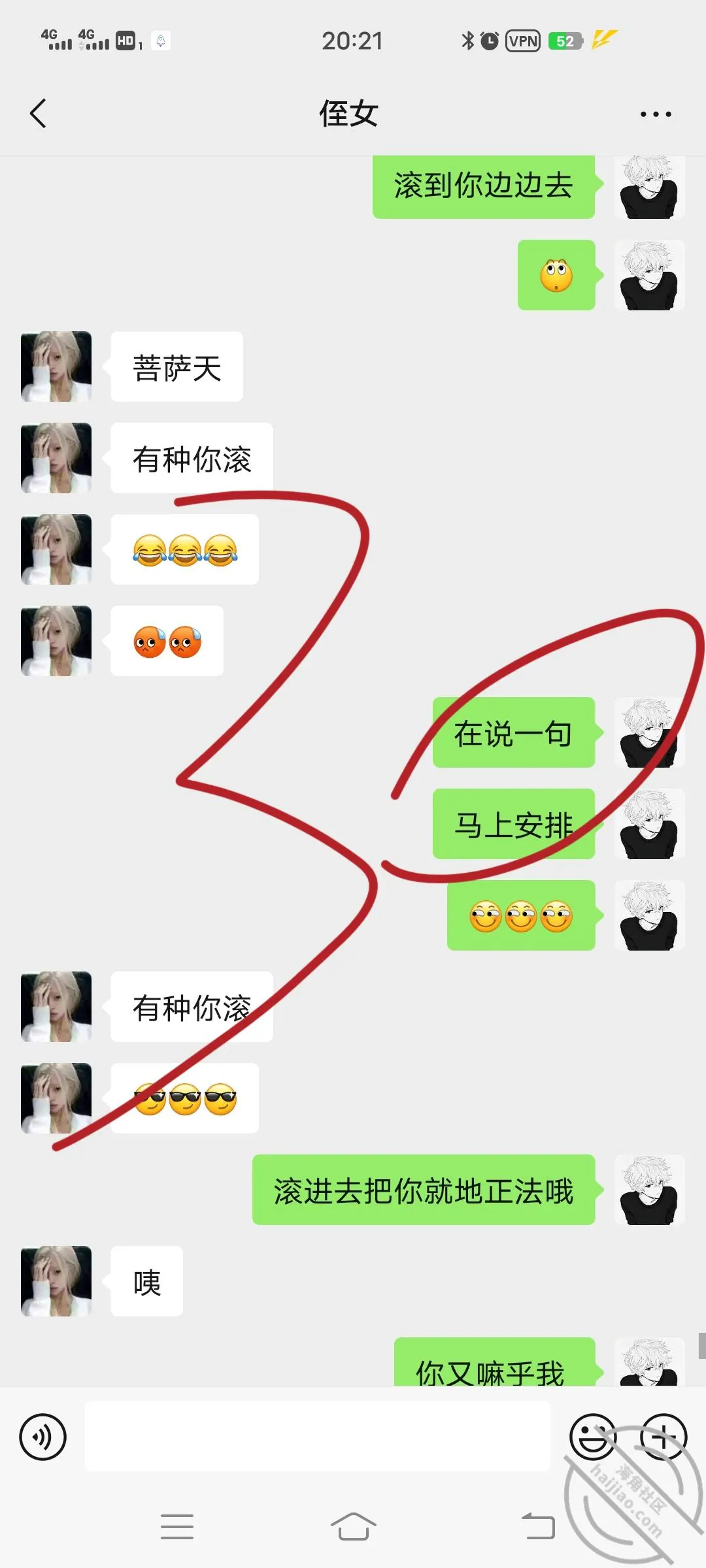Open the three-dot chat options menu
The image size is (706, 1568).
click(x=655, y=114)
